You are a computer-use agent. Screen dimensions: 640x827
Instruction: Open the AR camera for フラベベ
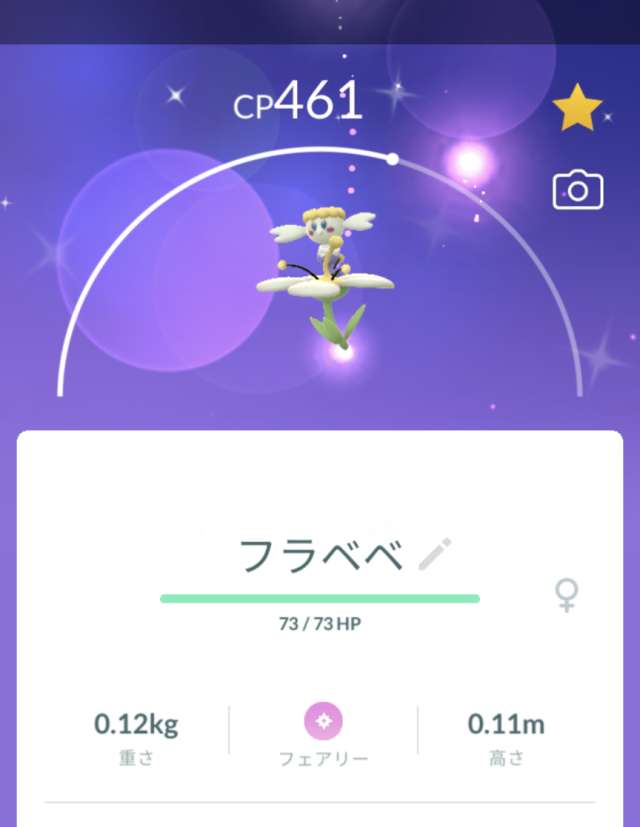tap(578, 189)
